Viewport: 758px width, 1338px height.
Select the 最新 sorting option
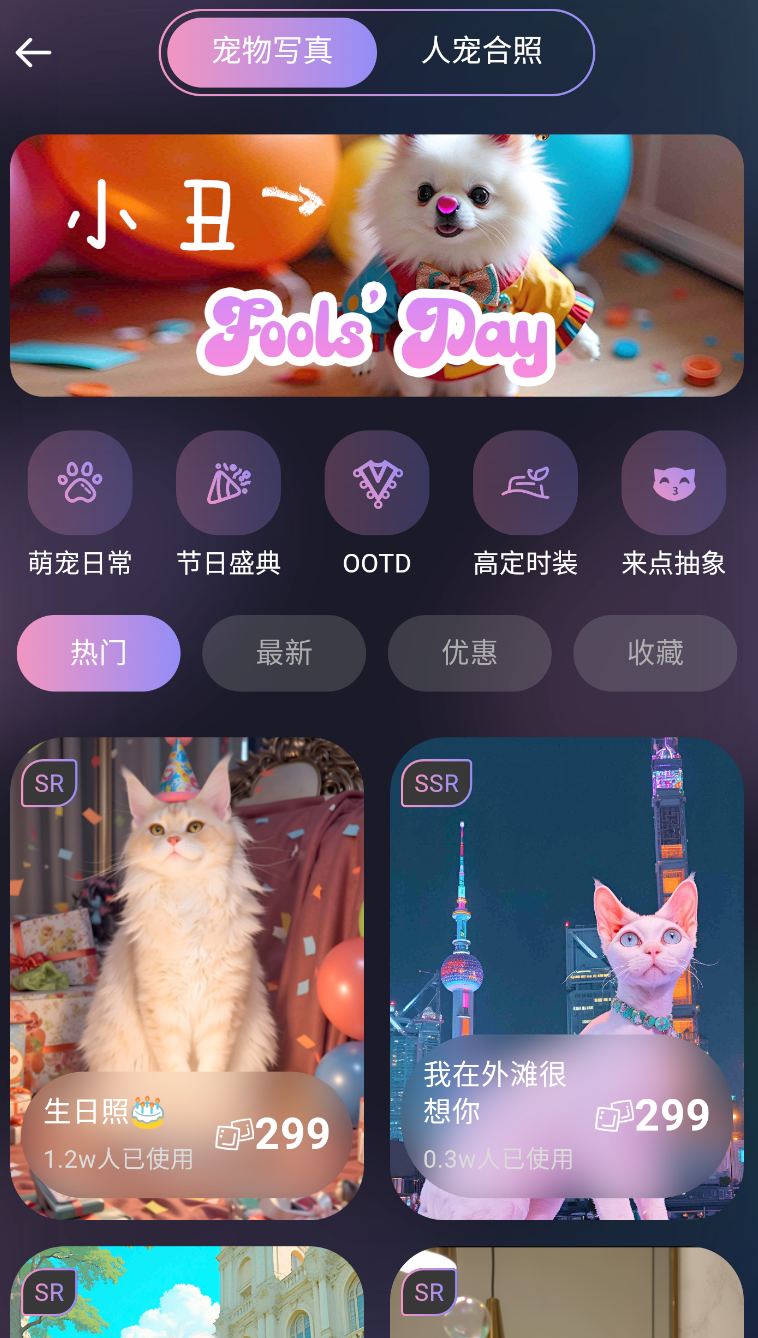[284, 653]
